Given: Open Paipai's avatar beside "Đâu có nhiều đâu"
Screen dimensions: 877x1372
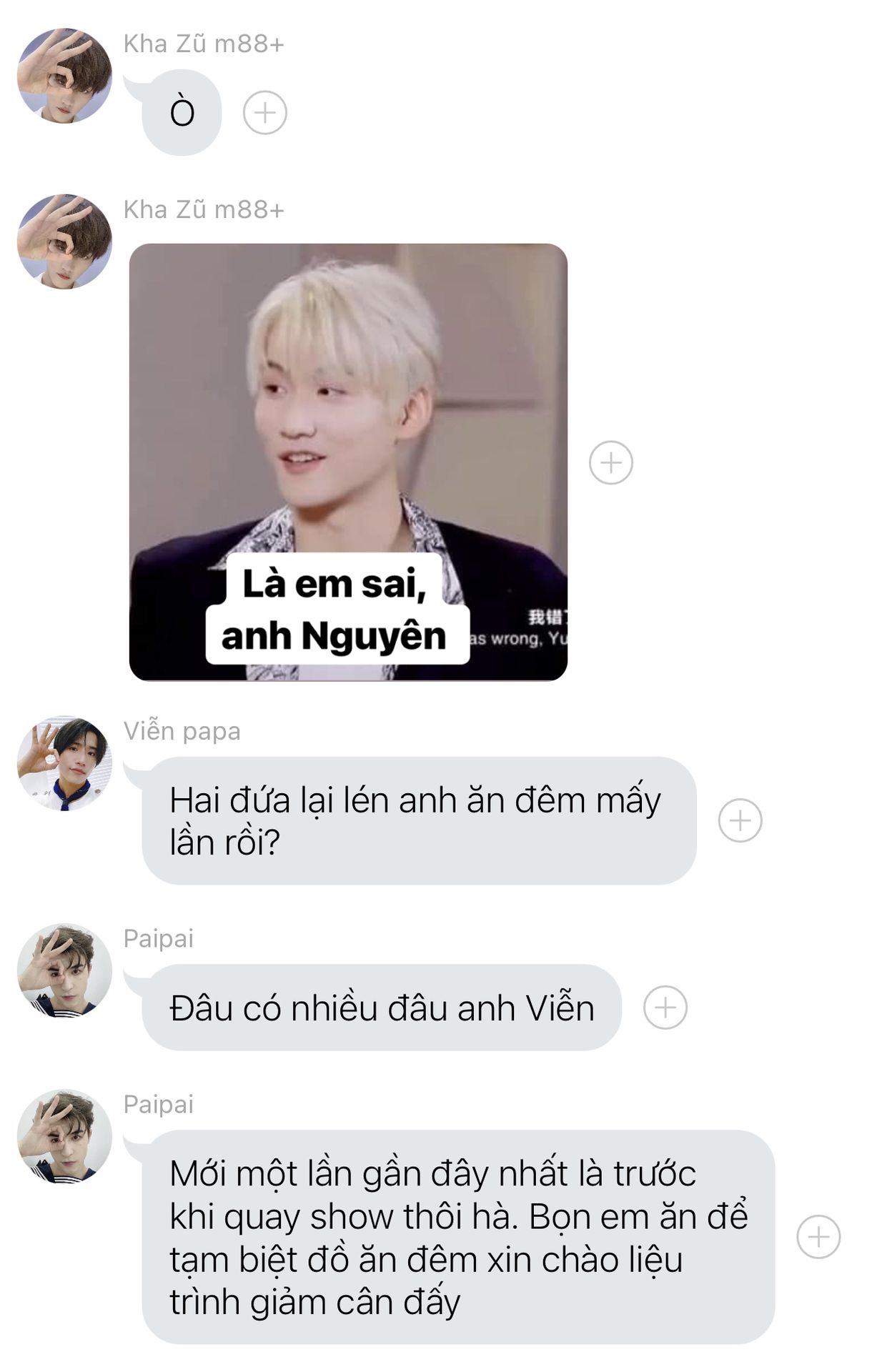Looking at the screenshot, I should [64, 970].
